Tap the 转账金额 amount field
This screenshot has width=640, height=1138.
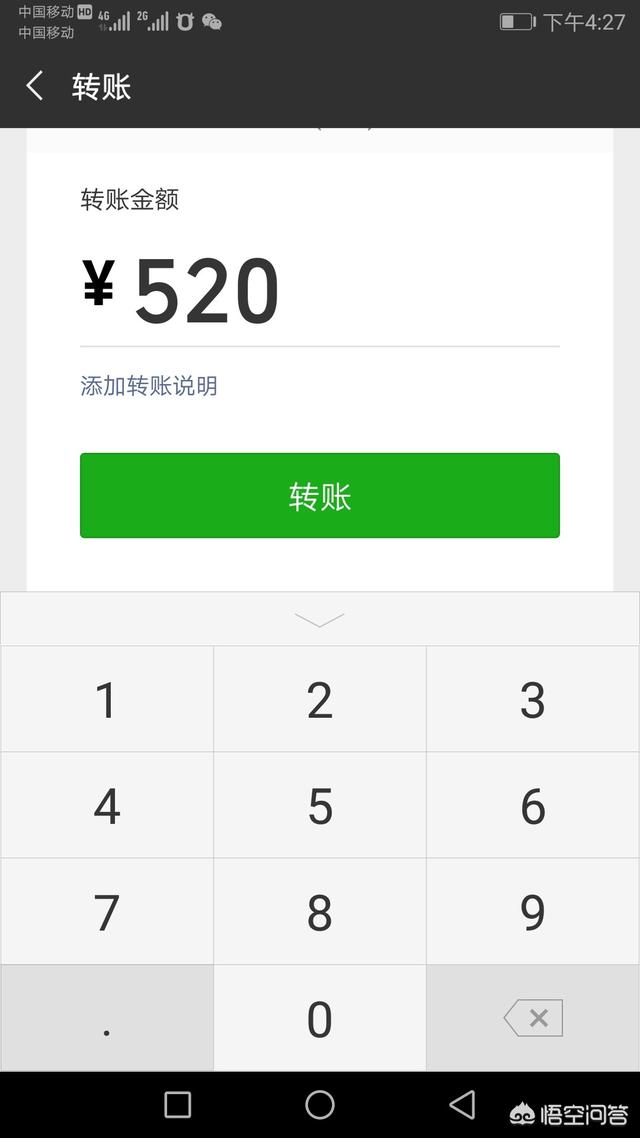click(320, 292)
